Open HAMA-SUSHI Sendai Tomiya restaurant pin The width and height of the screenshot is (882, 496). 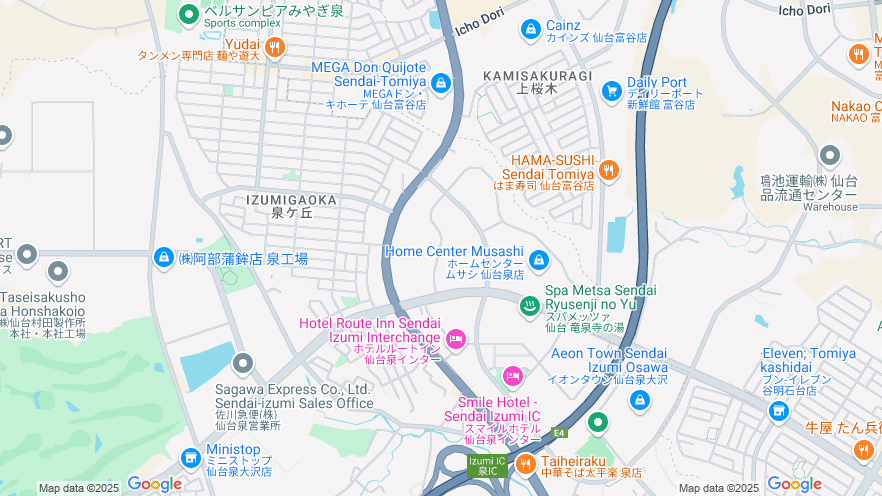(609, 171)
